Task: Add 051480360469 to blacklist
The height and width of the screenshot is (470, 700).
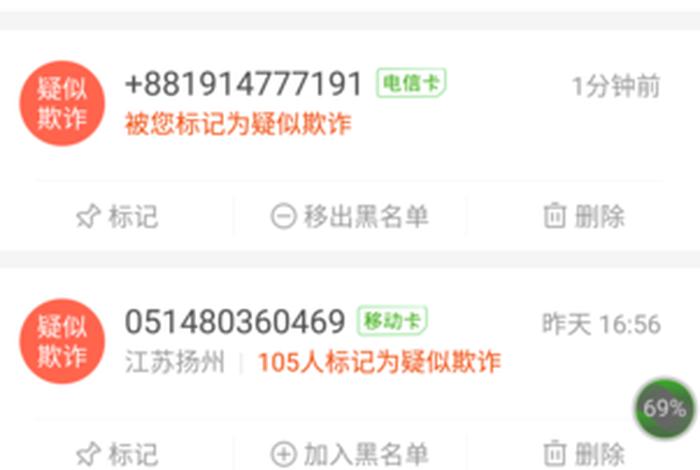Action: tap(350, 454)
